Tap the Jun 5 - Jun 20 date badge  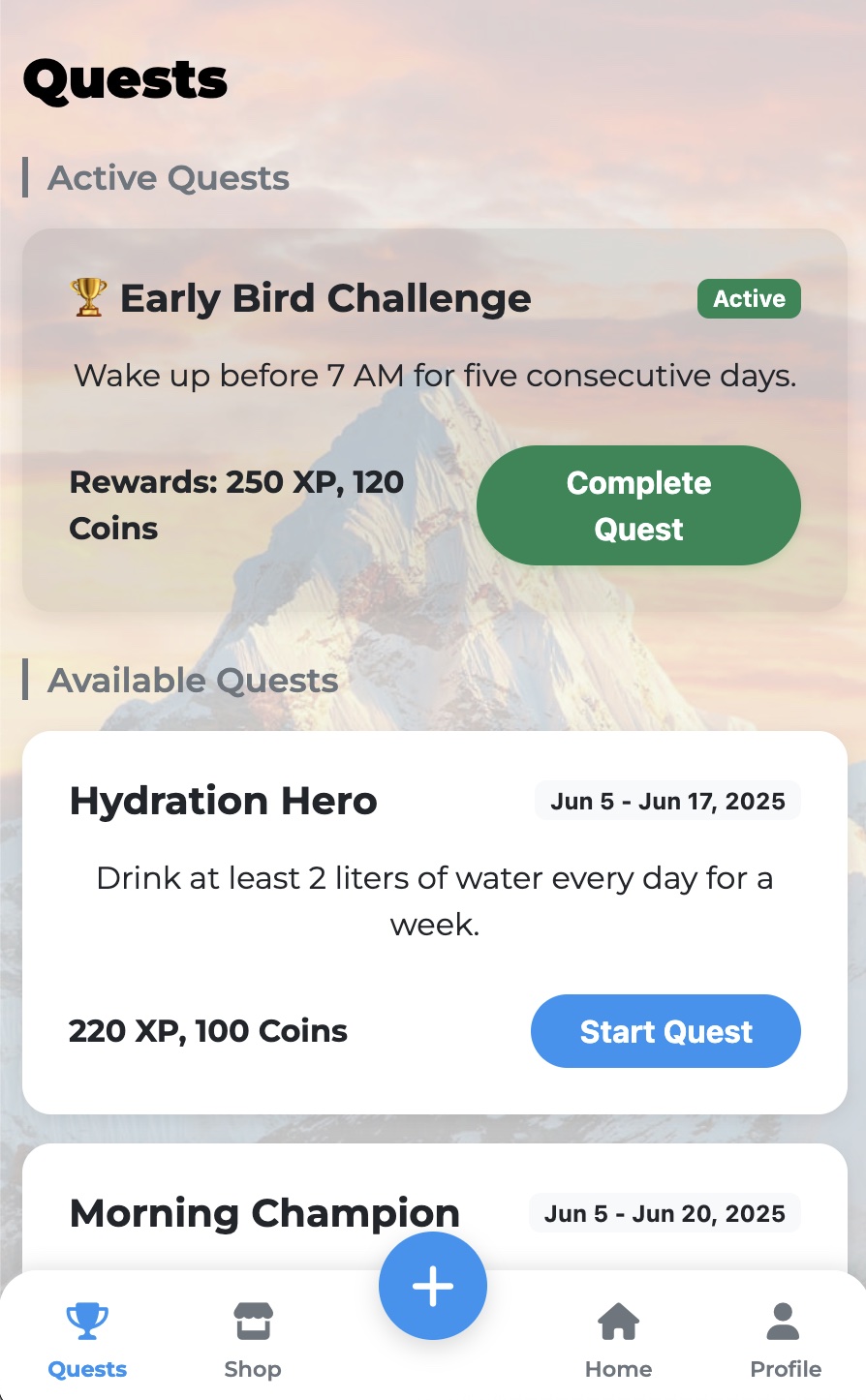click(665, 1212)
